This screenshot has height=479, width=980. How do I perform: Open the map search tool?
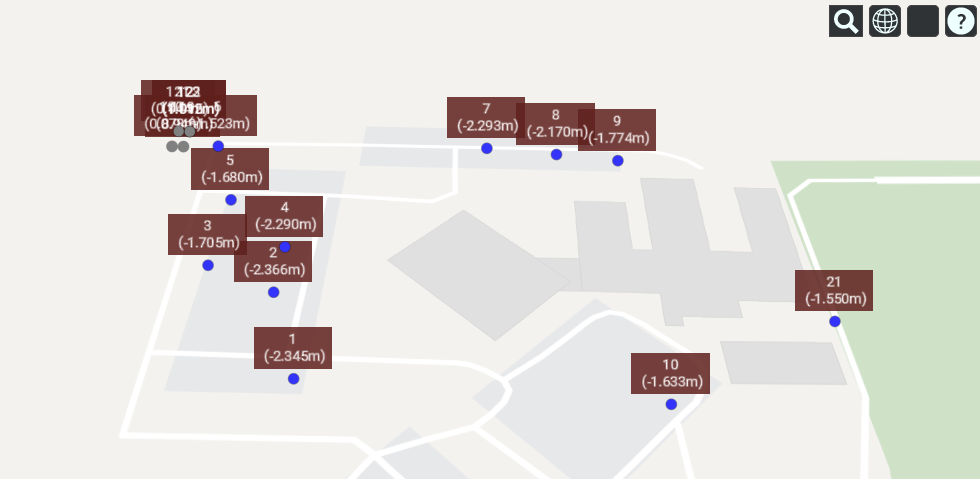[846, 20]
